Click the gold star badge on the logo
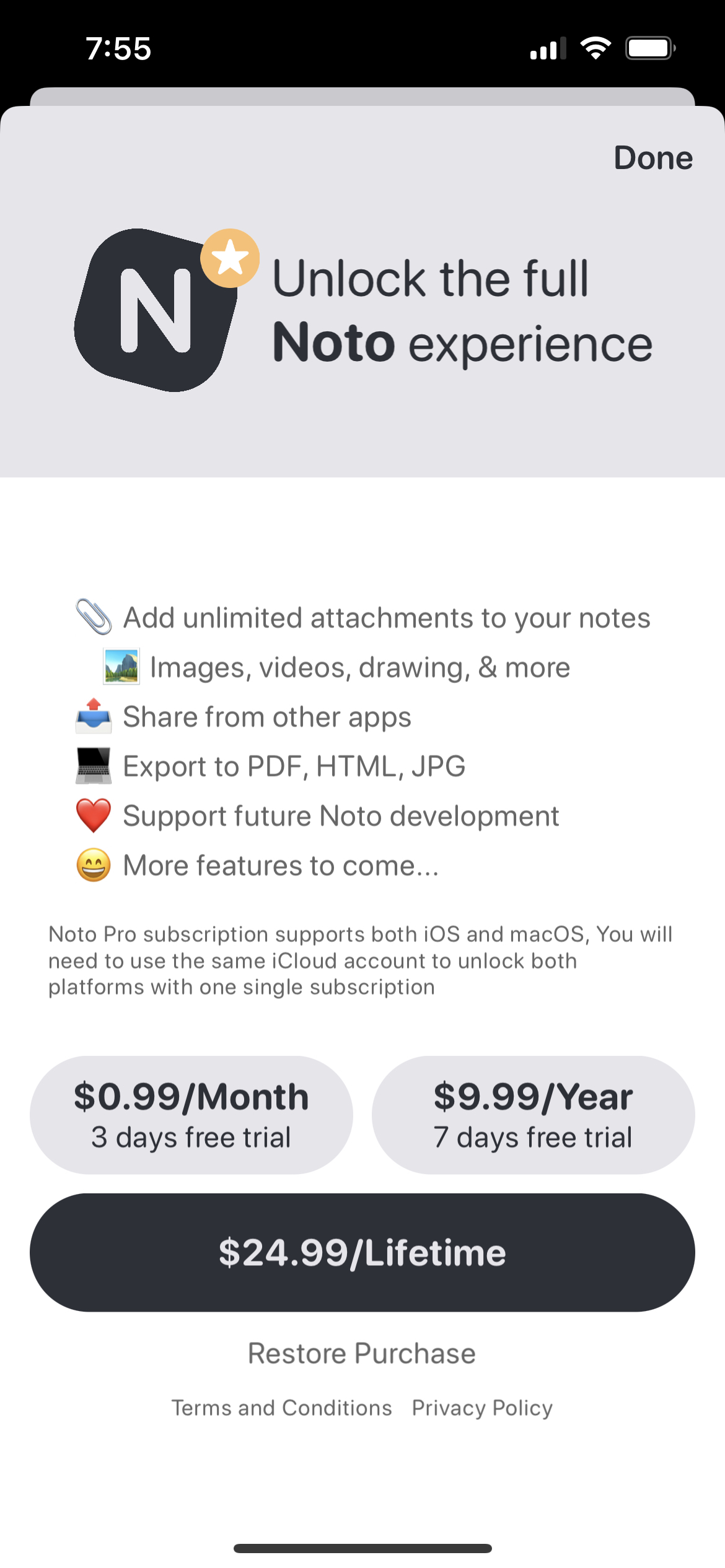Screen dimensions: 725x1568 tap(229, 258)
